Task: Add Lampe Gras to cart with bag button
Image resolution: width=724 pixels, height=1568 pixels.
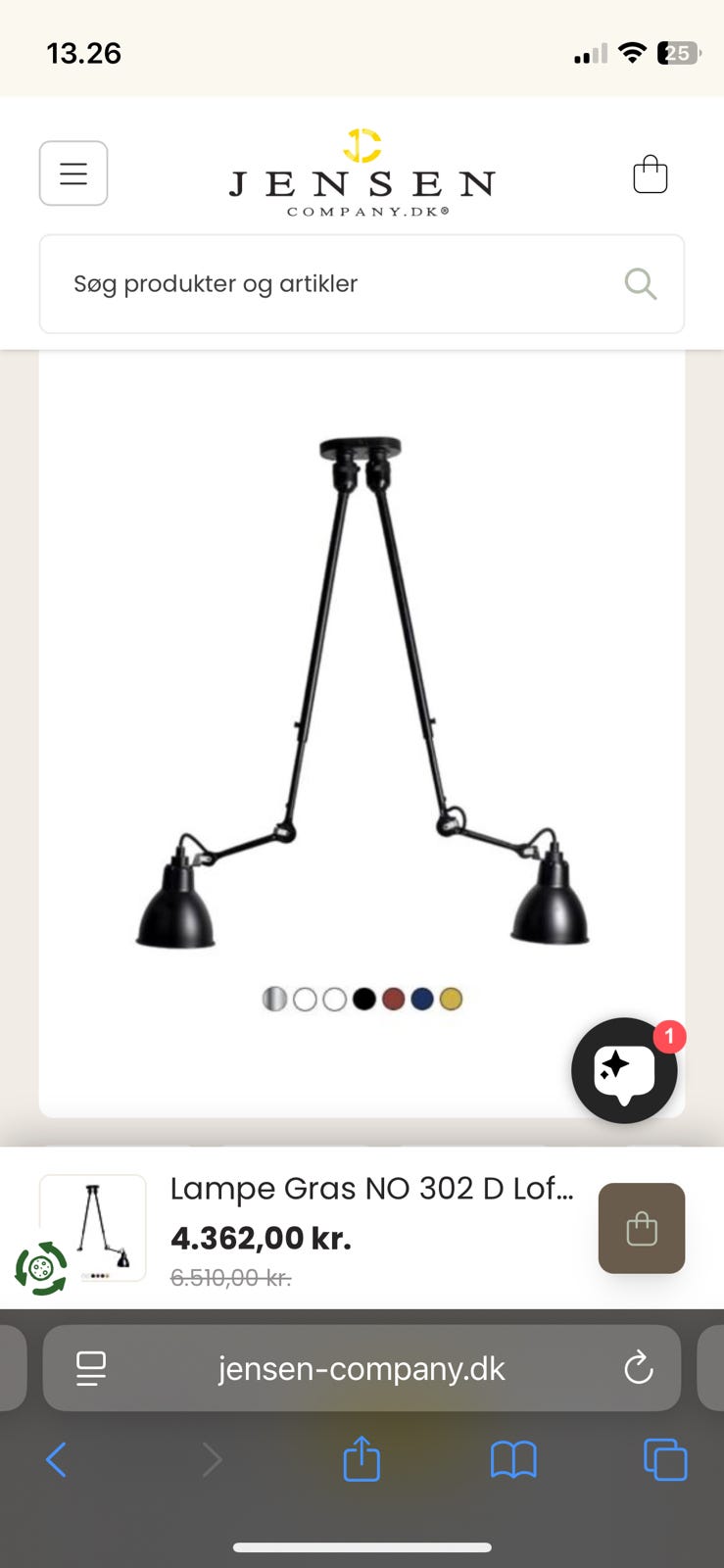Action: 642,1228
